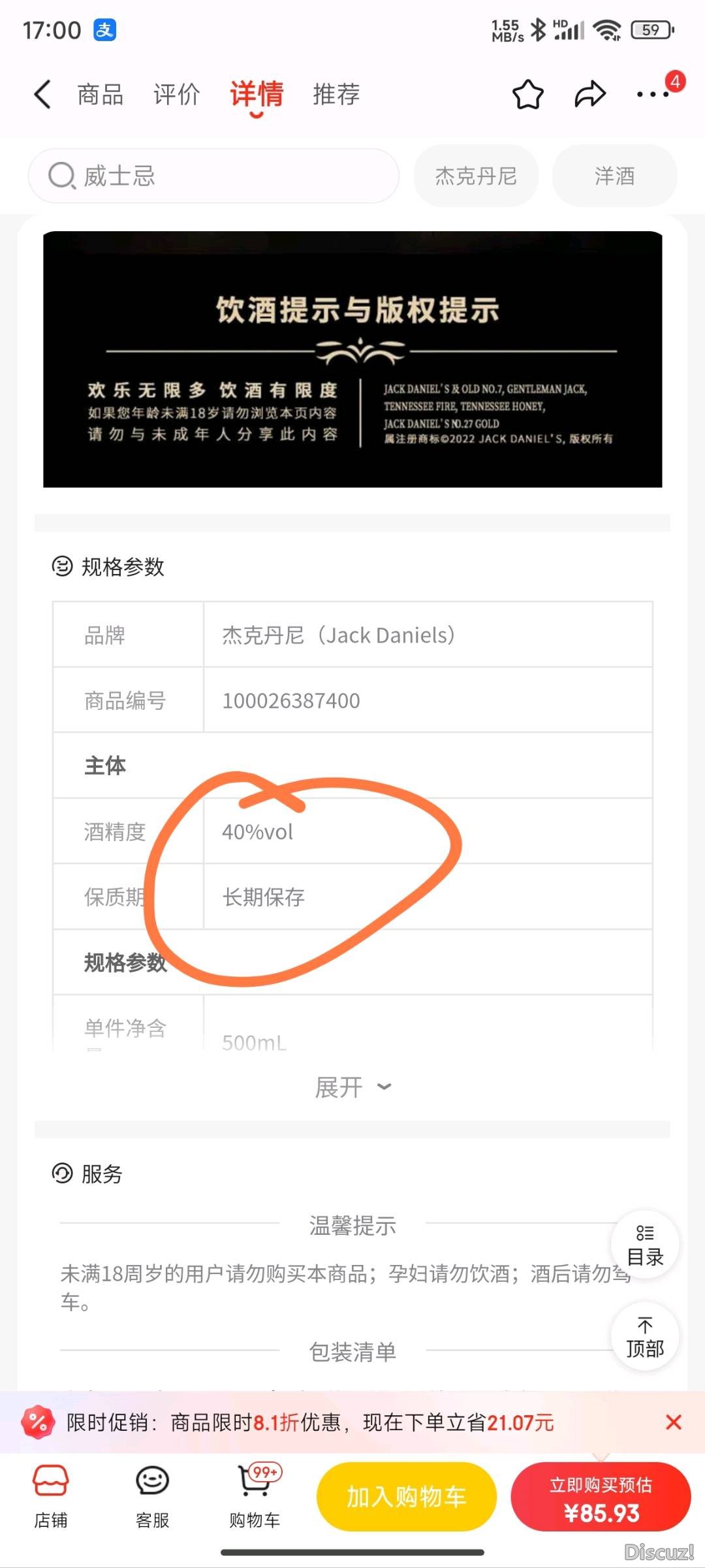Tap 加入购物车 to add to cart
705x1568 pixels.
(406, 1497)
